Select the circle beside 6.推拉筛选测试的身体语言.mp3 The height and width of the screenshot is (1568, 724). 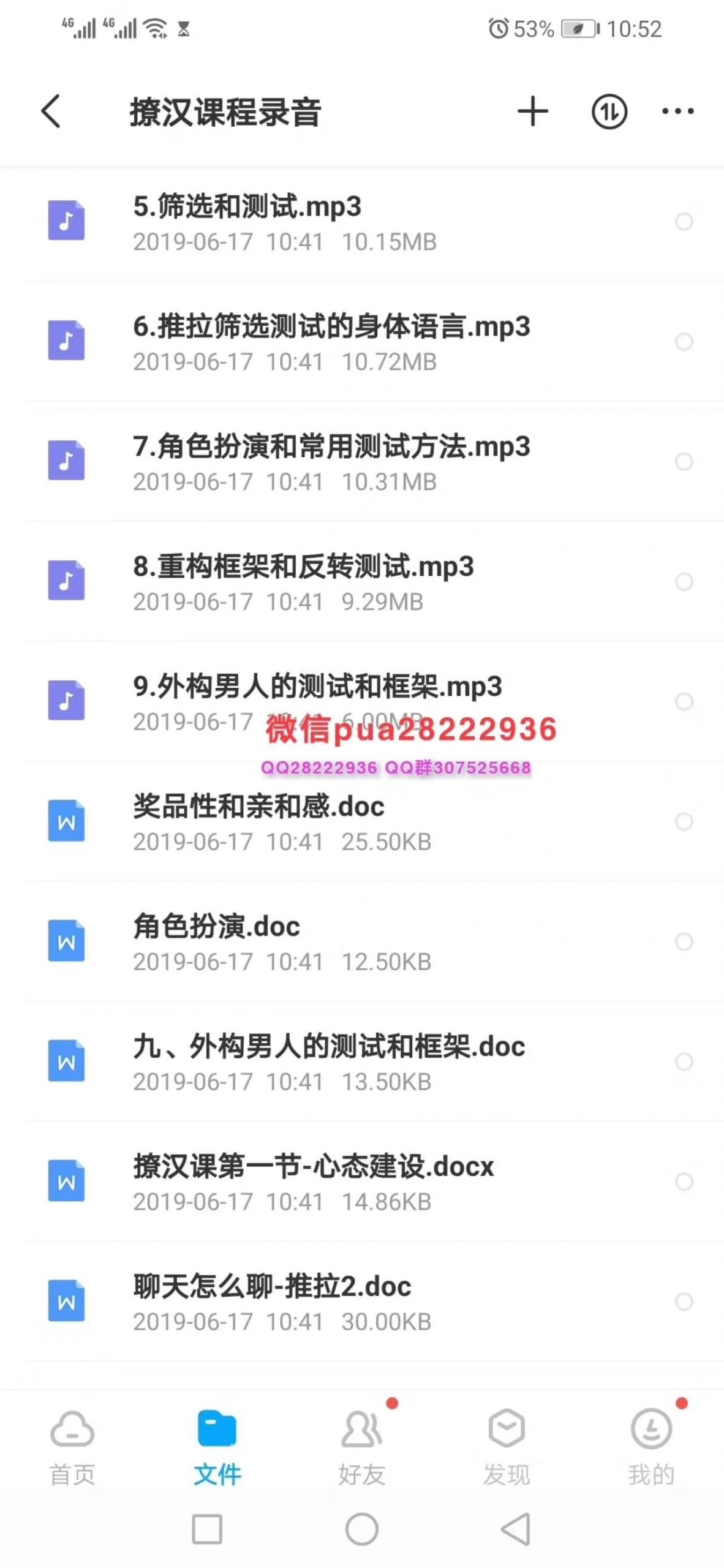click(x=684, y=342)
